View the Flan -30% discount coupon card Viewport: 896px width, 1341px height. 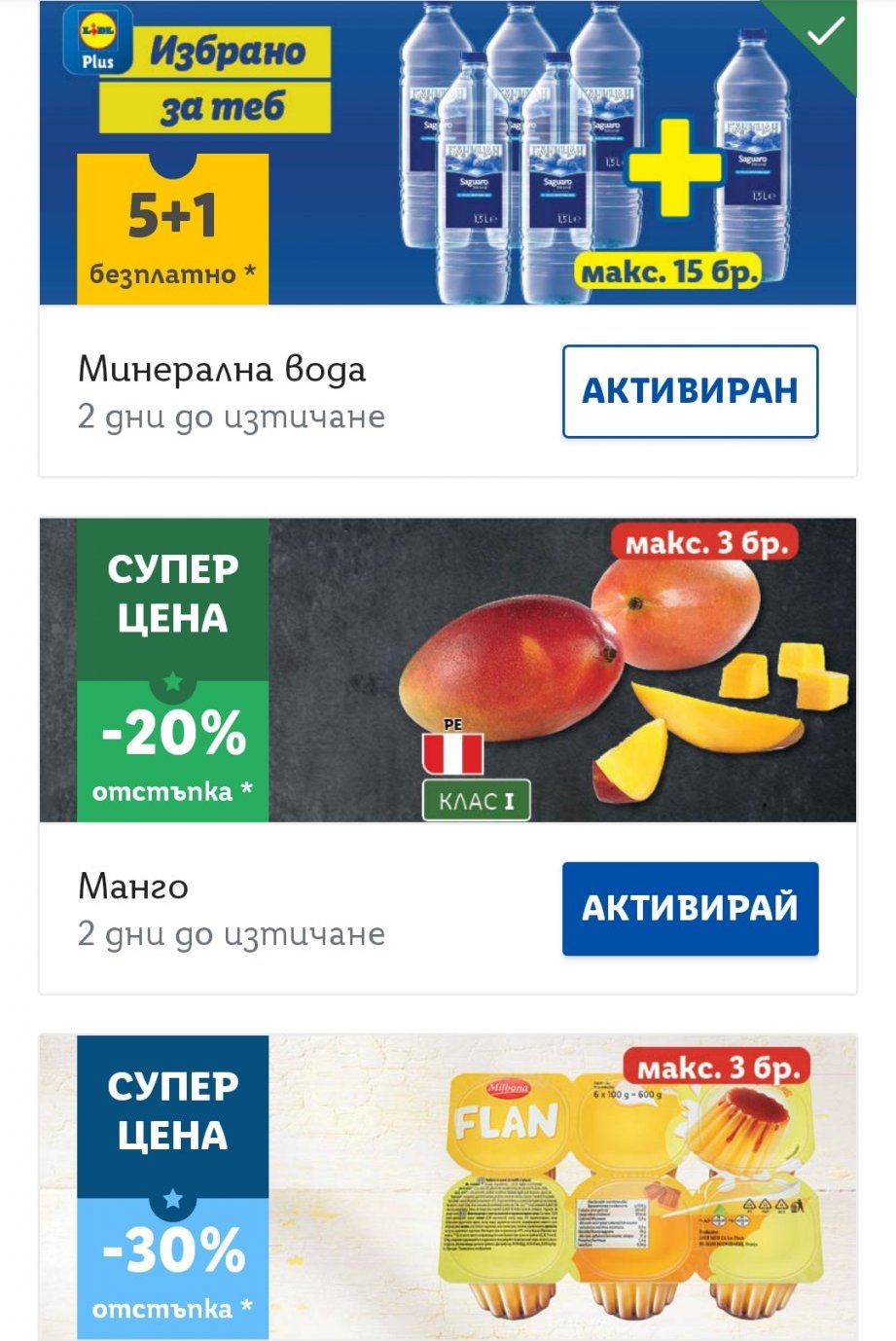(448, 1187)
